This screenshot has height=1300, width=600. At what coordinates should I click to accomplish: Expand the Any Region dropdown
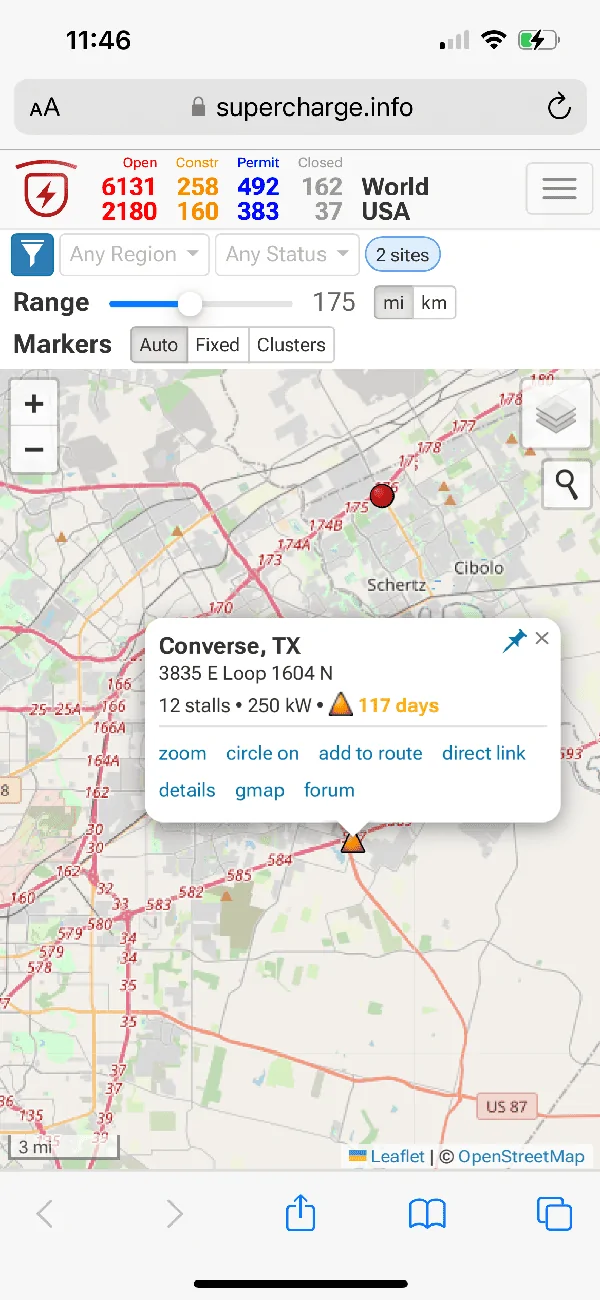coord(134,255)
